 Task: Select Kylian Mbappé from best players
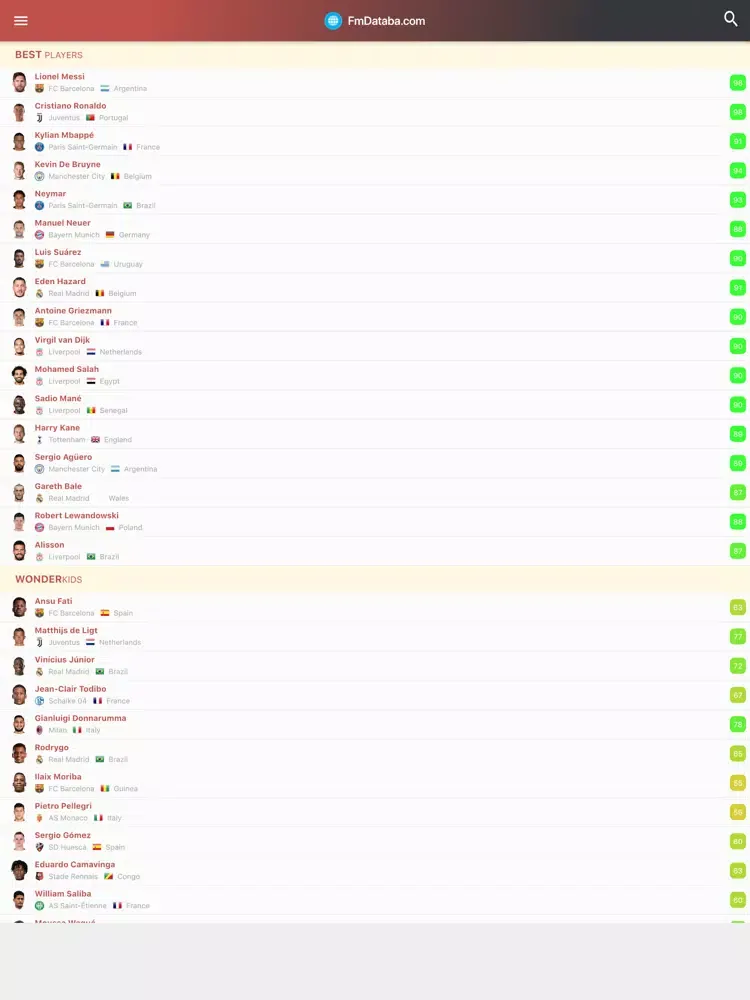click(64, 135)
